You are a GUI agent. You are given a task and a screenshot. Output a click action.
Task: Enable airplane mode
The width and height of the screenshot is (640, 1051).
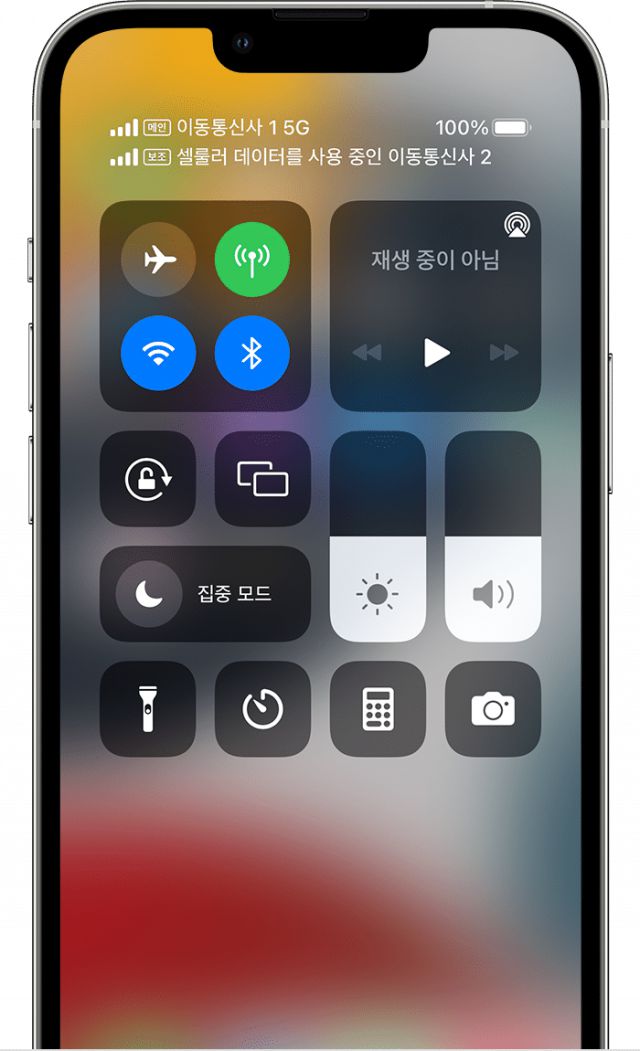click(x=158, y=260)
